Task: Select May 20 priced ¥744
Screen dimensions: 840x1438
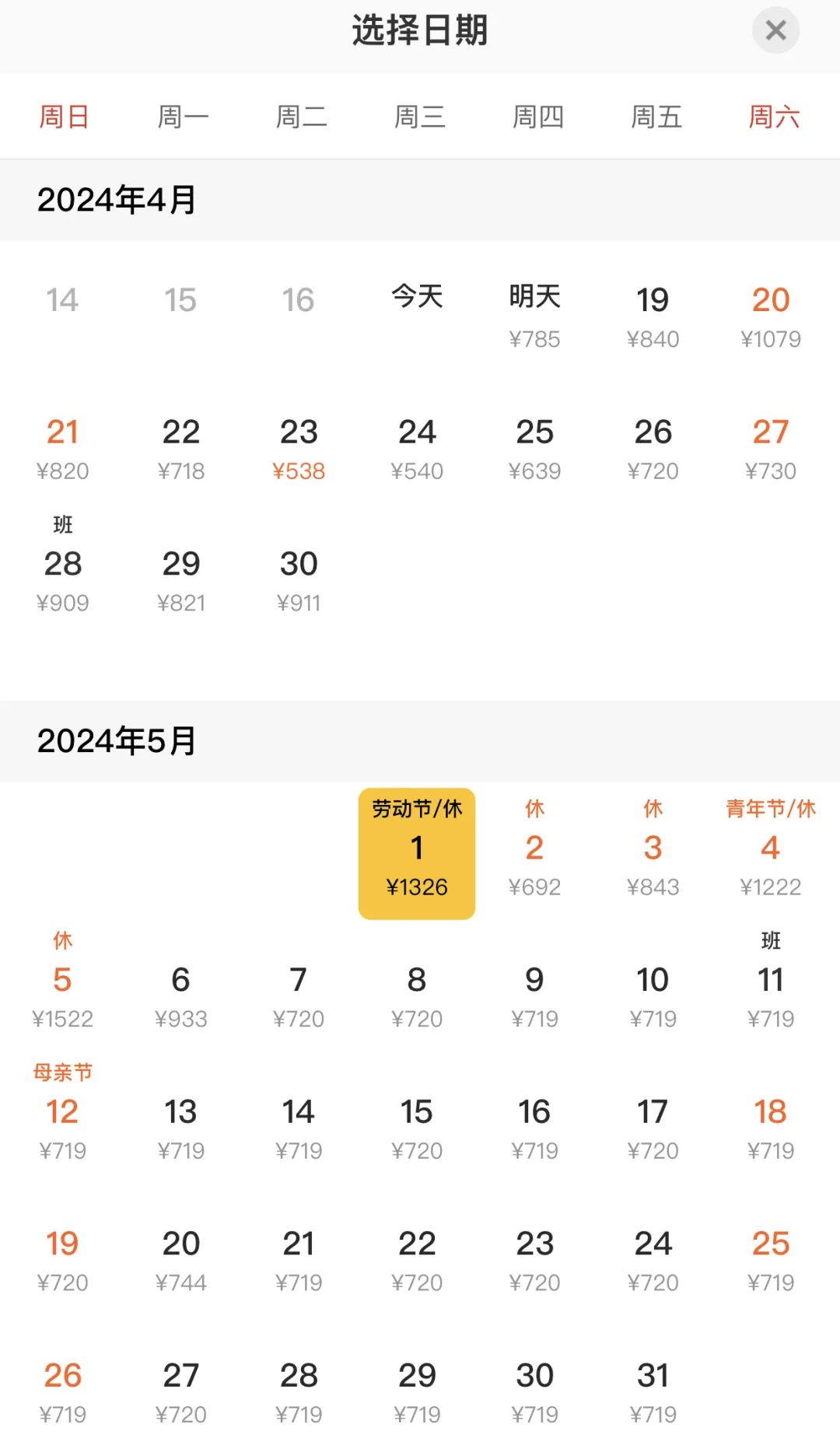Action: (x=180, y=1260)
